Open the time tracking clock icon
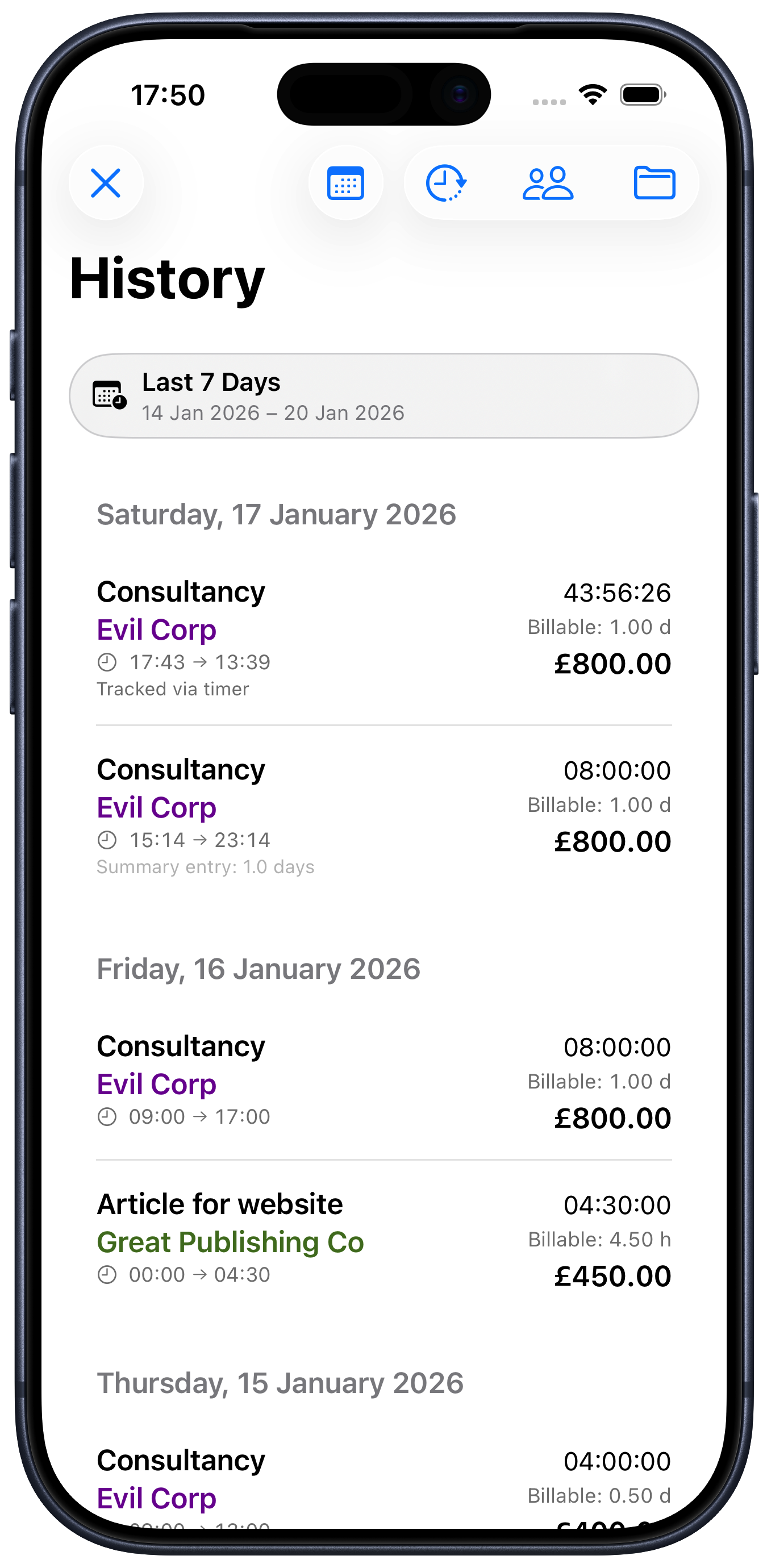767x1568 pixels. pyautogui.click(x=445, y=182)
